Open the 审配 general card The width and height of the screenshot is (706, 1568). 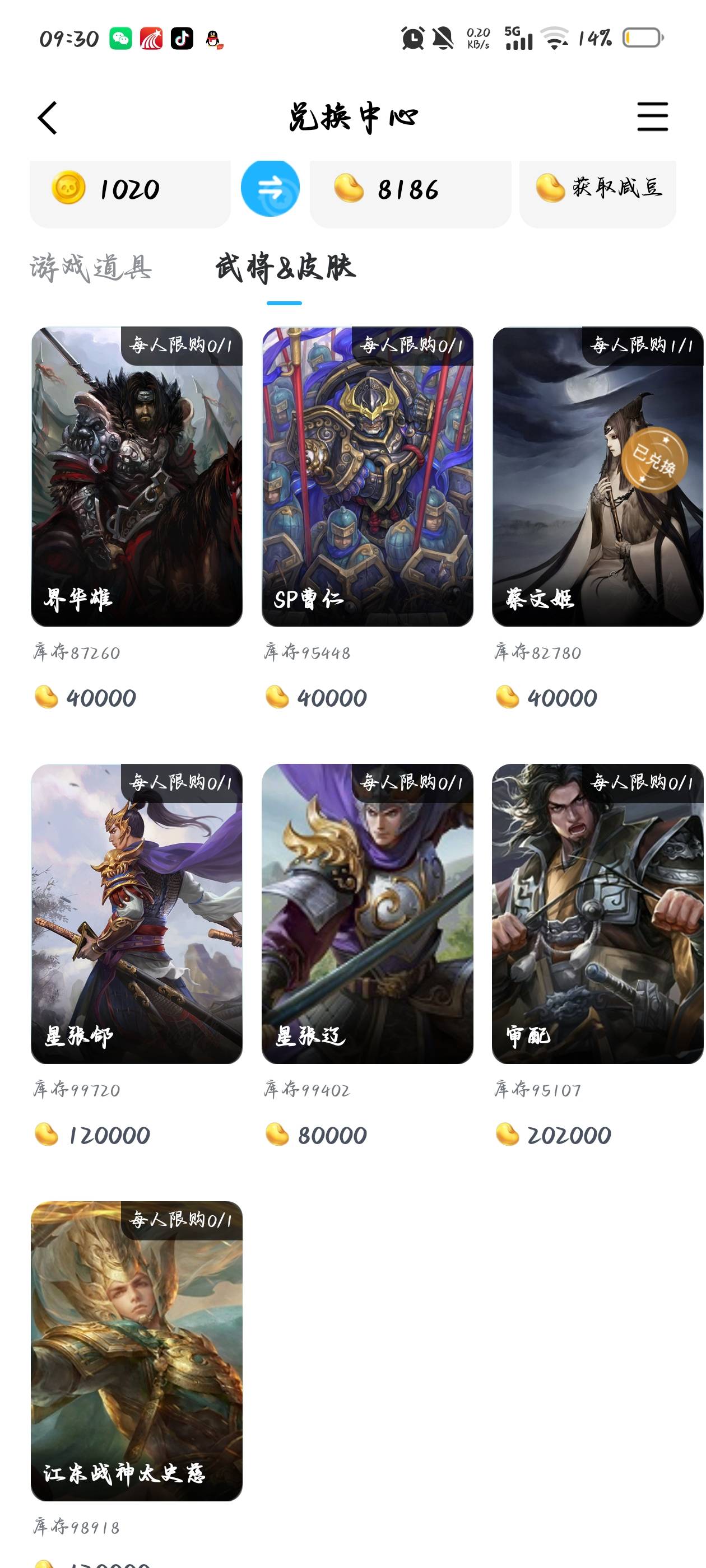click(x=597, y=913)
